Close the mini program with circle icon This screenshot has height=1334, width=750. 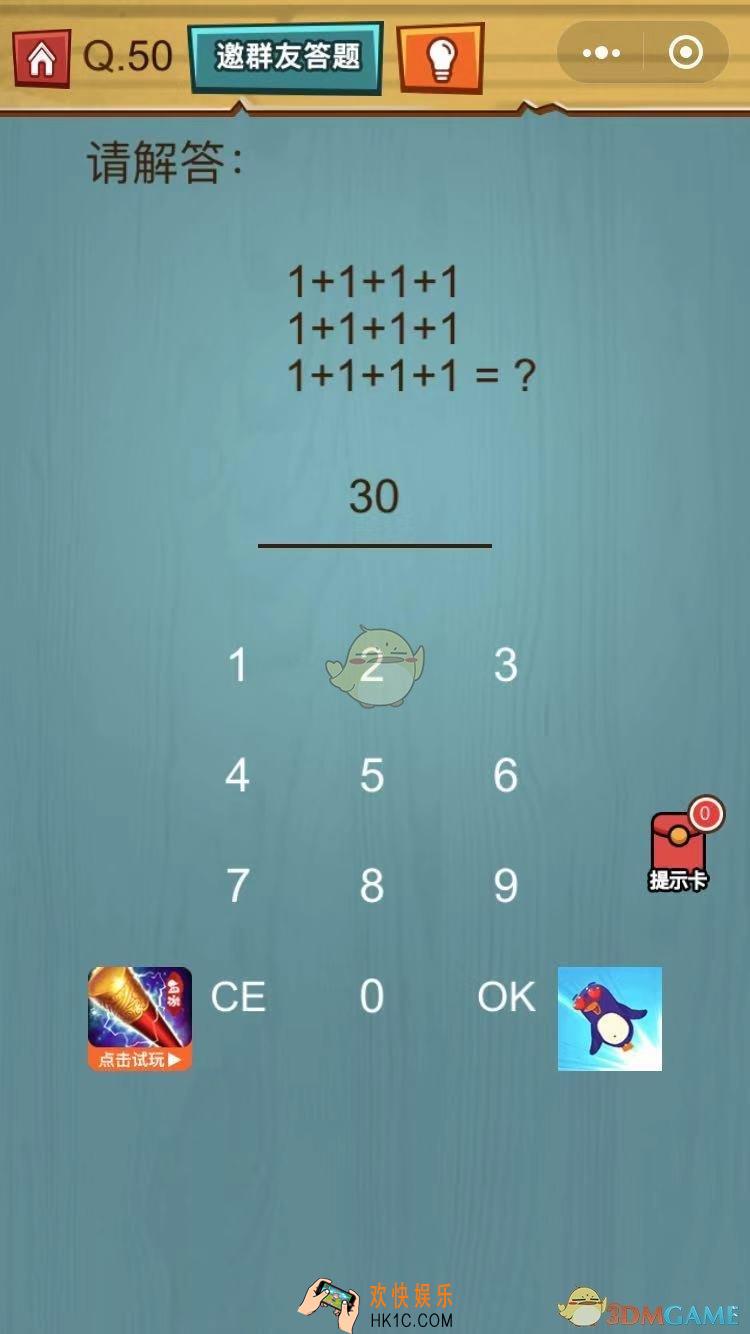pyautogui.click(x=686, y=53)
